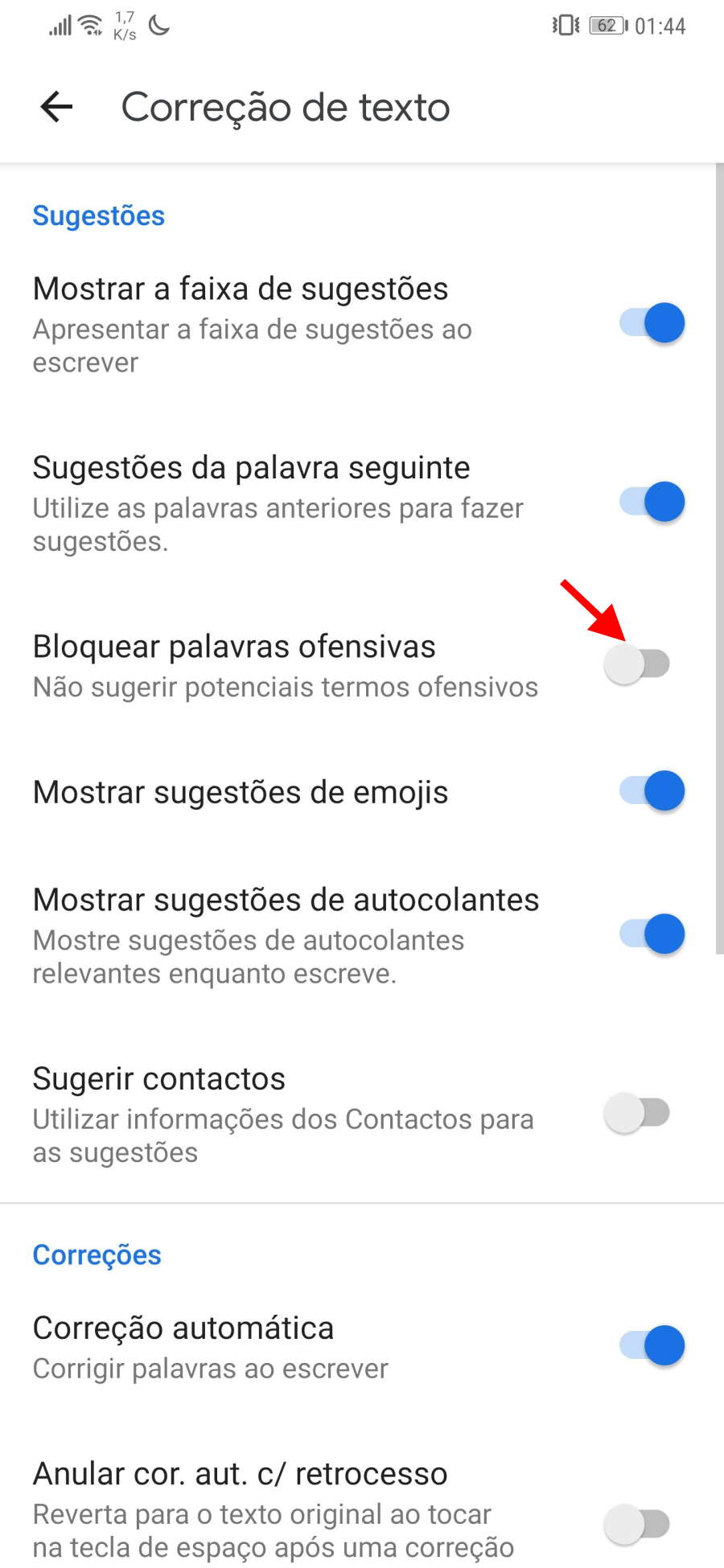Toggle Mostrar sugestões de autocolantes off
The height and width of the screenshot is (1568, 724).
(652, 934)
